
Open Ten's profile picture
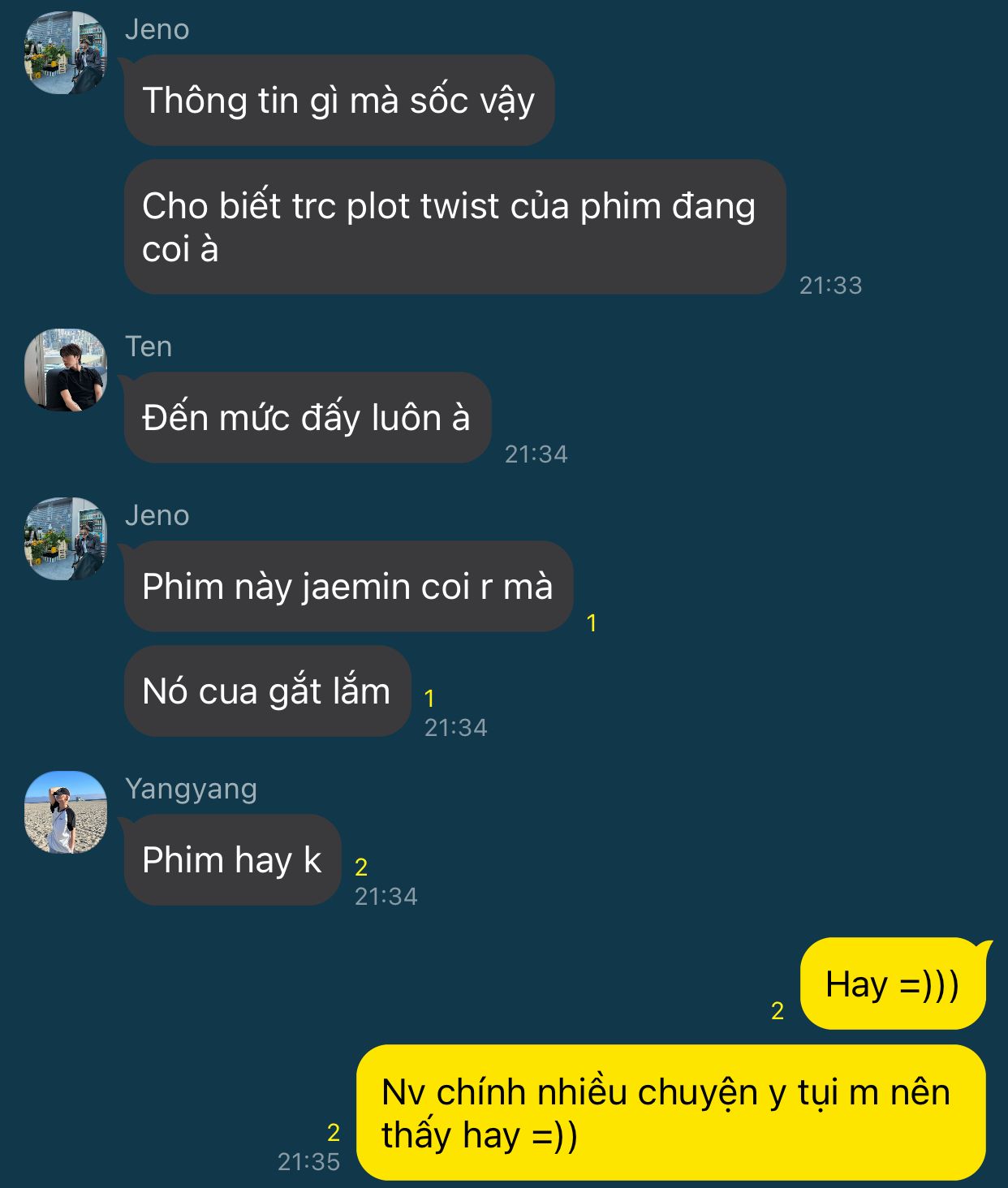[66, 370]
